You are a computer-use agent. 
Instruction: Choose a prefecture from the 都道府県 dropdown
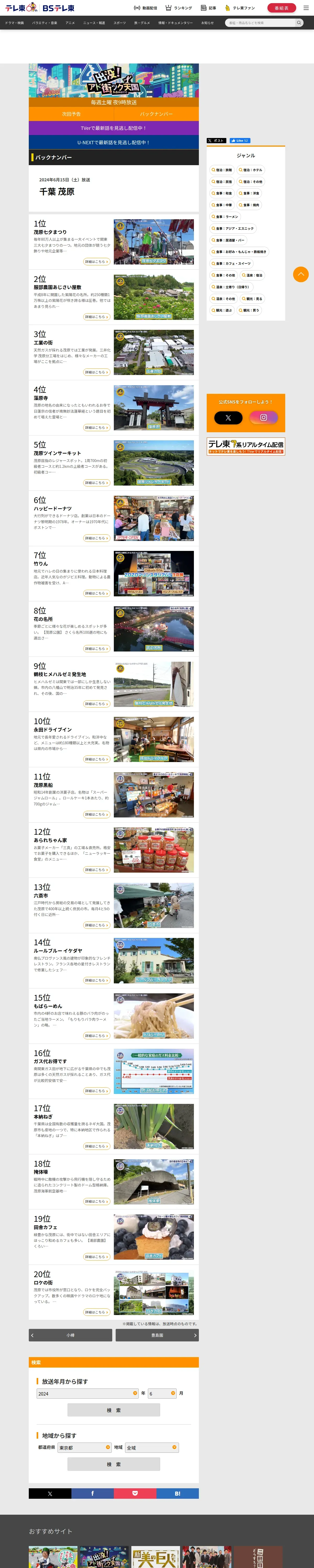[x=85, y=1448]
